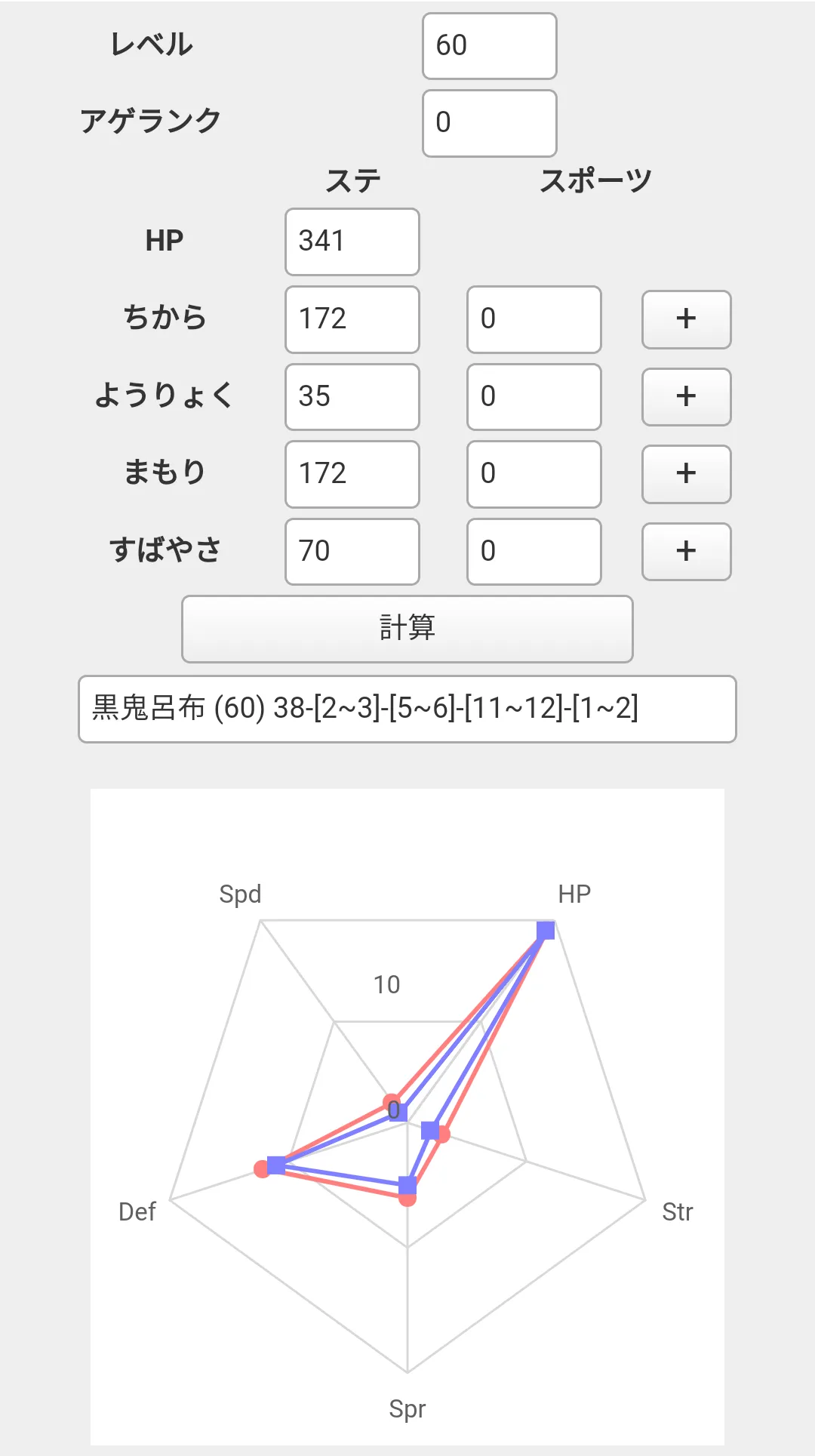Edit the アゲランク input field
The image size is (815, 1456).
(x=490, y=123)
